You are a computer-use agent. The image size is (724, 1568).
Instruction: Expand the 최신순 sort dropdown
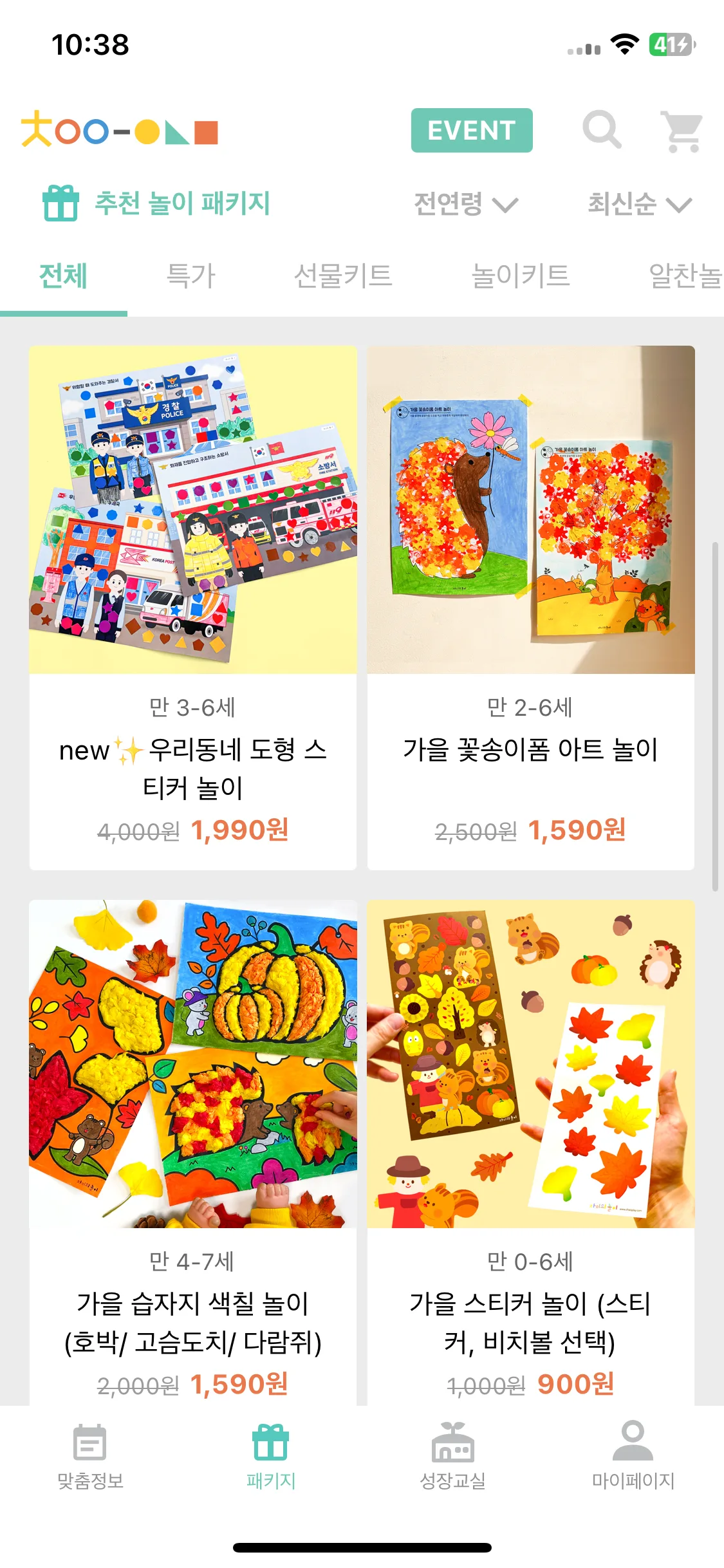639,204
